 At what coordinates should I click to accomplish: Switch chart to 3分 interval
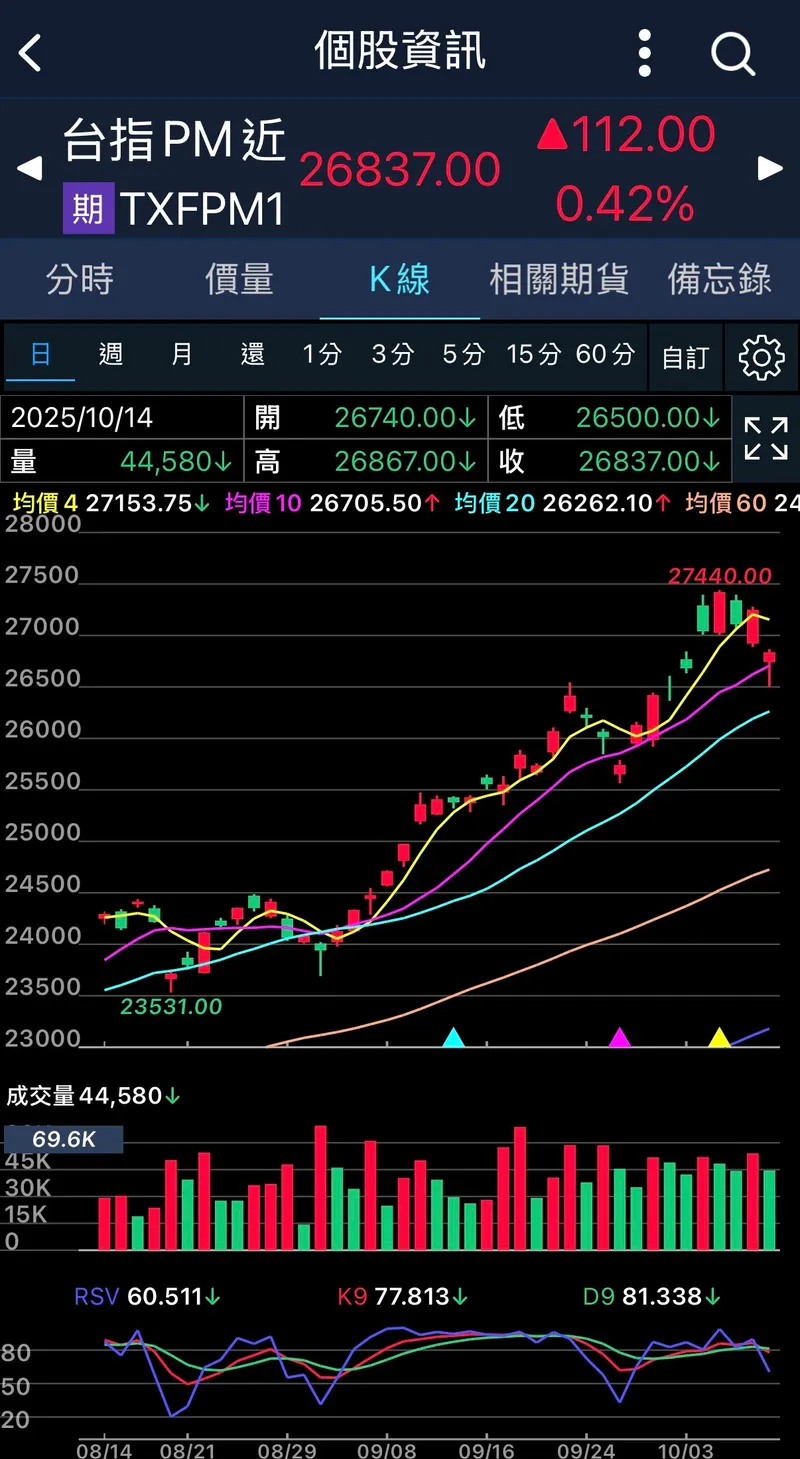click(x=393, y=354)
